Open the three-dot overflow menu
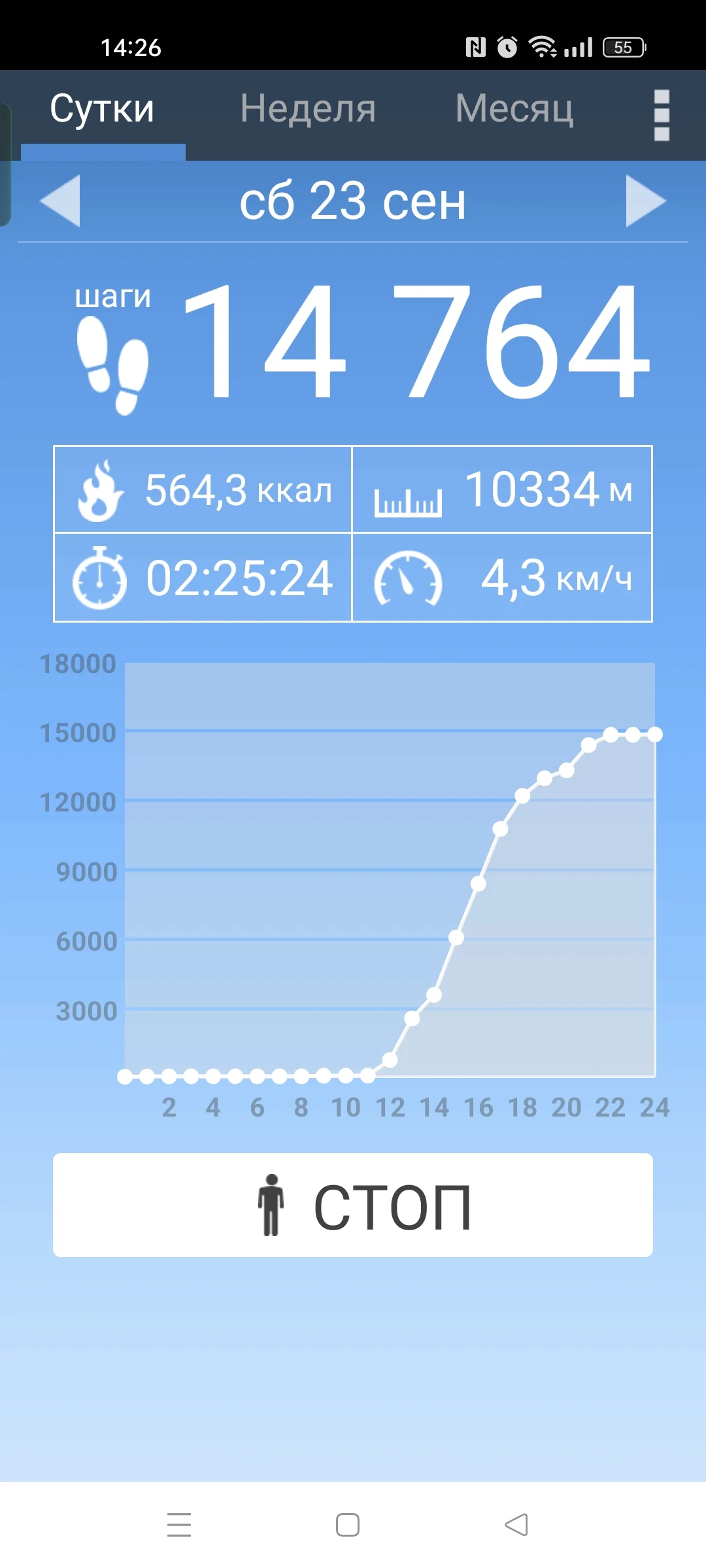Image resolution: width=706 pixels, height=1568 pixels. 661,115
